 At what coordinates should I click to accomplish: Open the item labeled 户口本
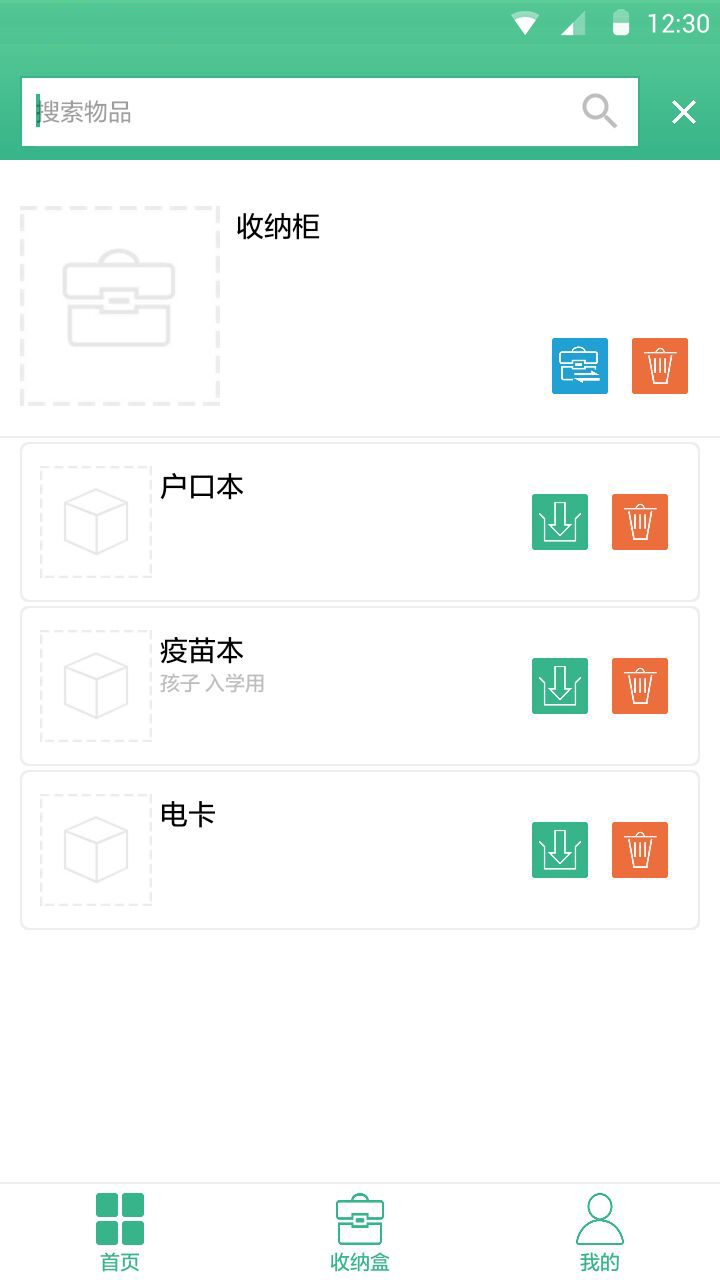[201, 487]
